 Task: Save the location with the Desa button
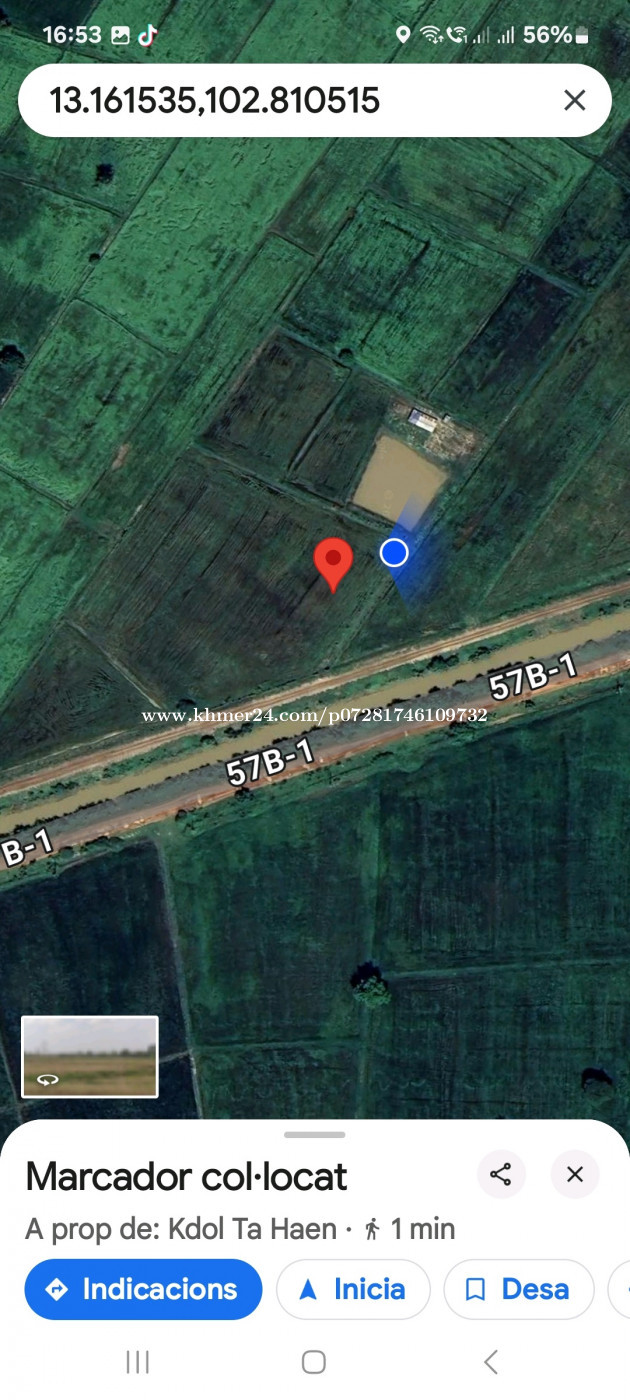(519, 1289)
